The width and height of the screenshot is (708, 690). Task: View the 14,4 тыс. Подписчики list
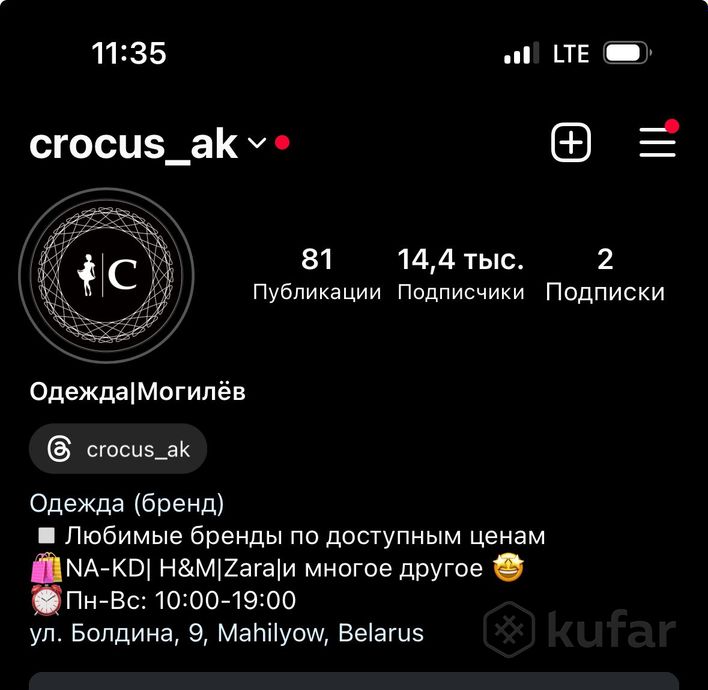pos(461,274)
